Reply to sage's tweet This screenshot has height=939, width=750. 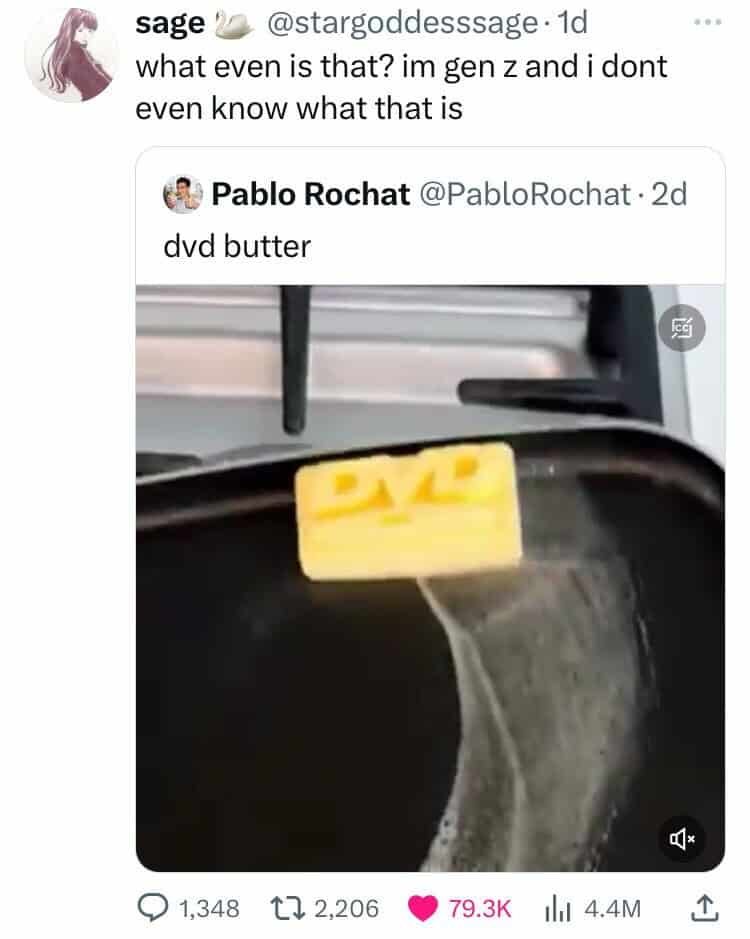pyautogui.click(x=155, y=907)
